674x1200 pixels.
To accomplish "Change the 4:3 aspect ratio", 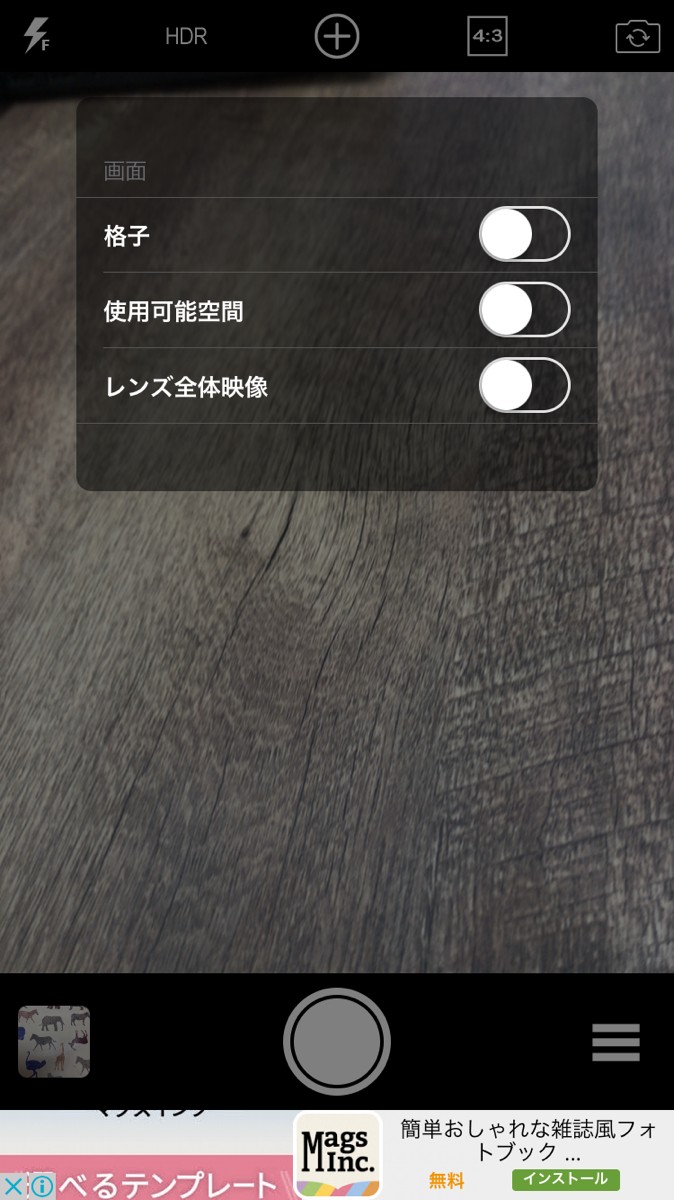I will coord(487,37).
